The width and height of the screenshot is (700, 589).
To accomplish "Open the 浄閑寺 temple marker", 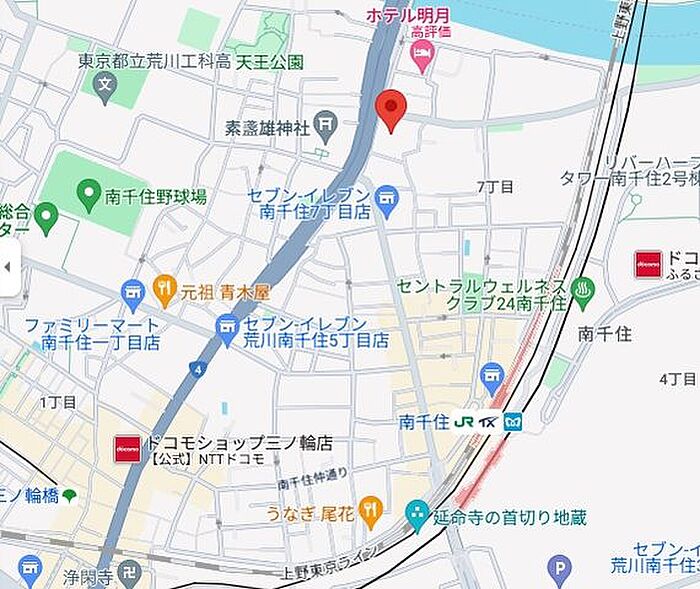I will tap(127, 575).
